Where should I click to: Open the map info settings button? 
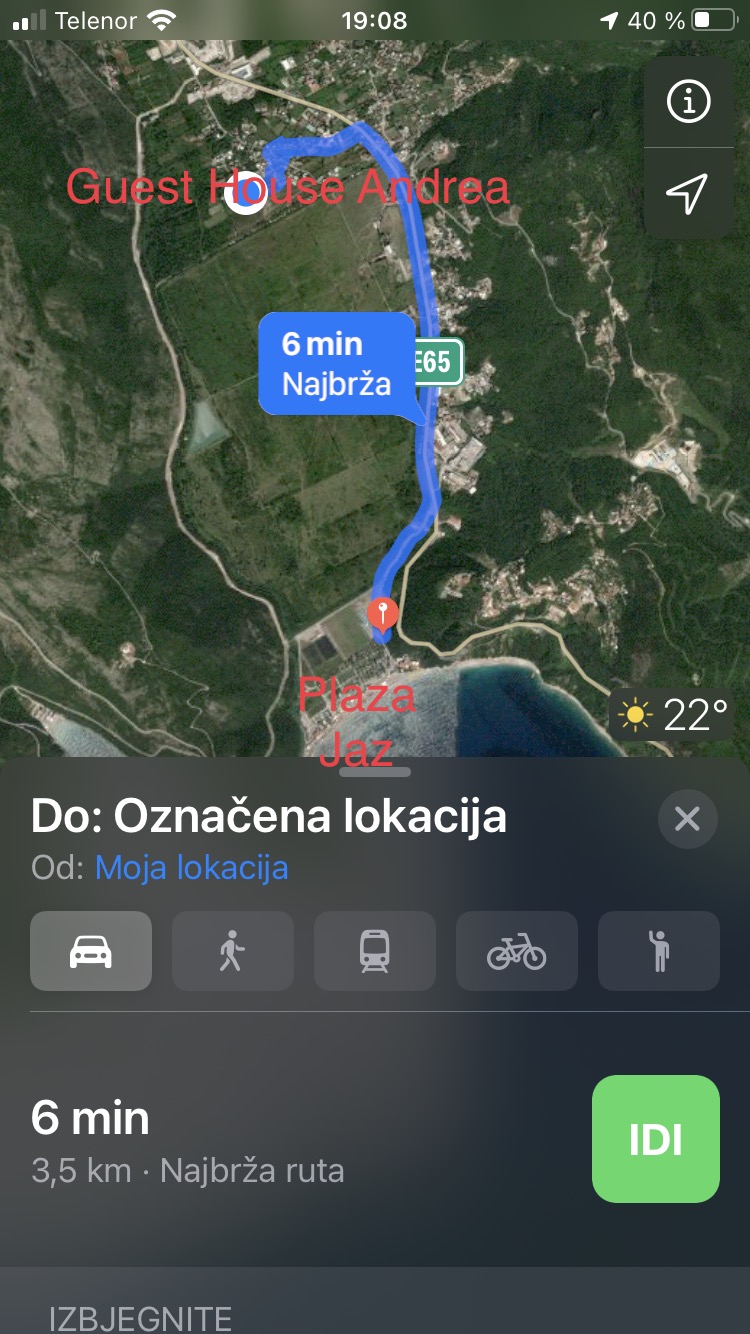(687, 101)
